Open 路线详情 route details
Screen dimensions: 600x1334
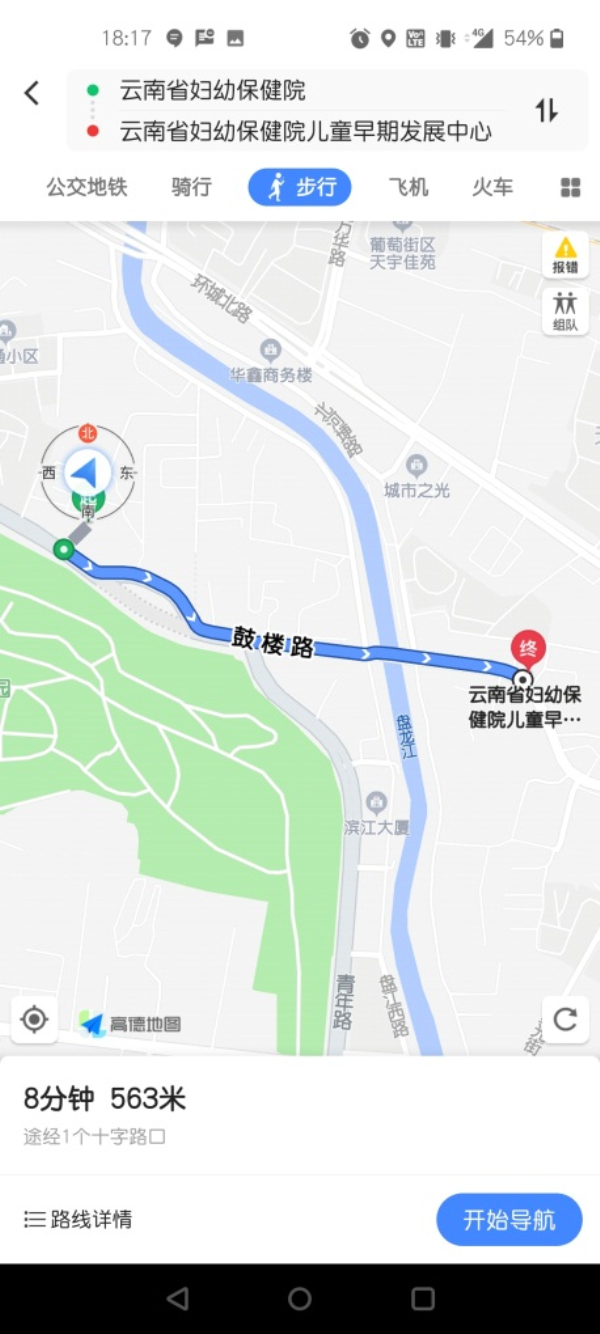coord(78,1219)
